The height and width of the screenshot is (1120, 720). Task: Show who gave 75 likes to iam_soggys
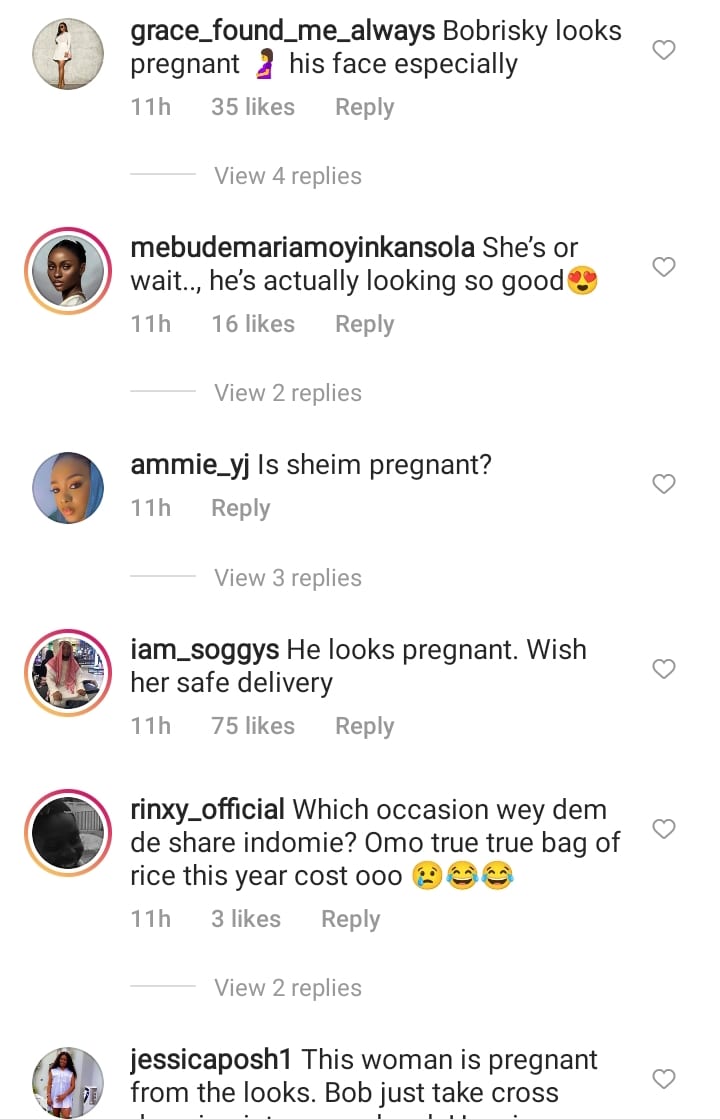(x=252, y=726)
